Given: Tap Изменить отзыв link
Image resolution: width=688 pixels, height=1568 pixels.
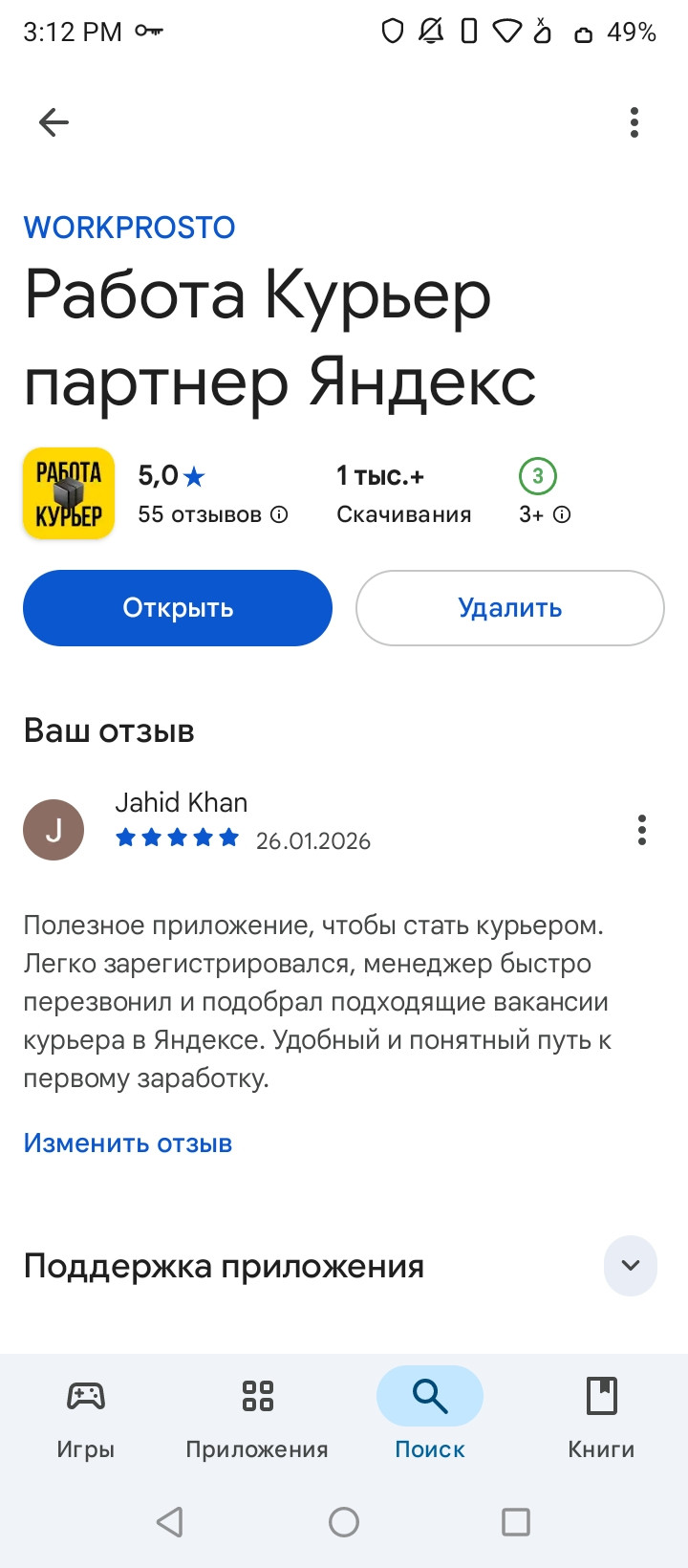Looking at the screenshot, I should [x=128, y=1143].
